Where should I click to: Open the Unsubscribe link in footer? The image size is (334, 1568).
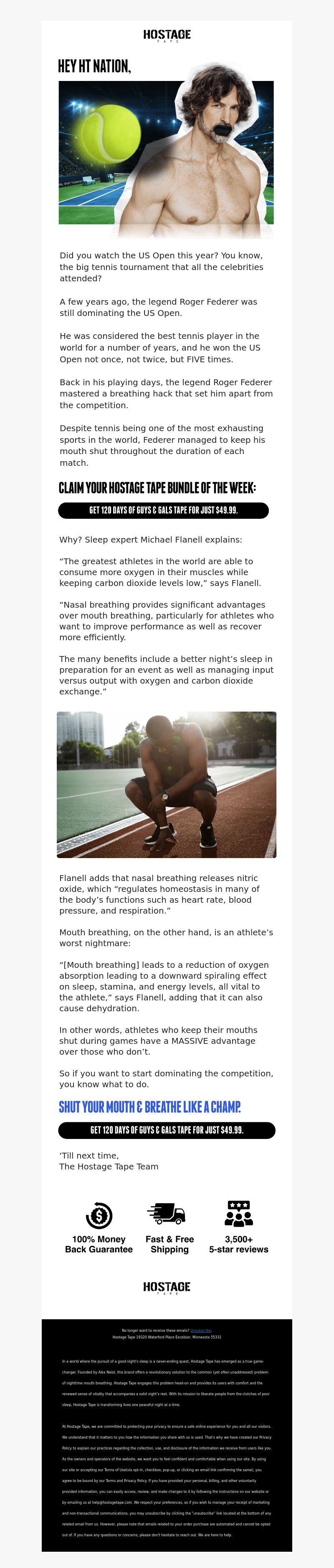(x=200, y=1331)
